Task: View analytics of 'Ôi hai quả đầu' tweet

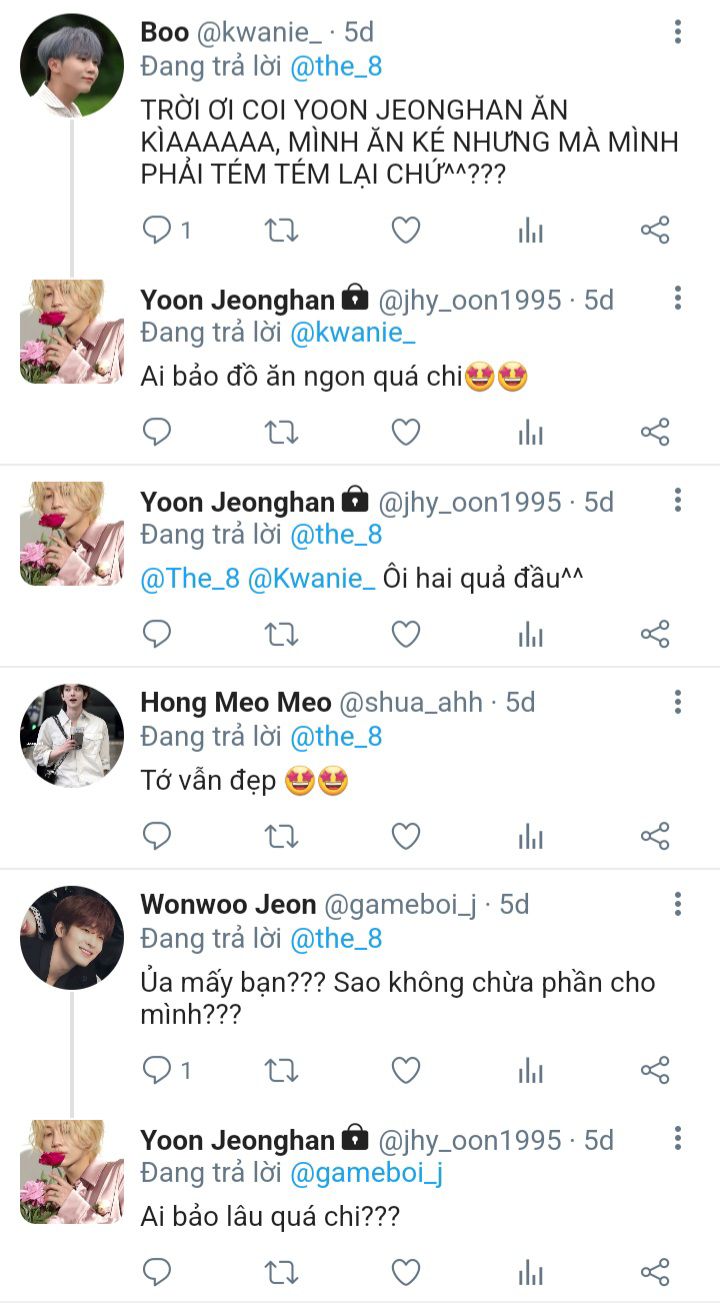Action: 530,634
